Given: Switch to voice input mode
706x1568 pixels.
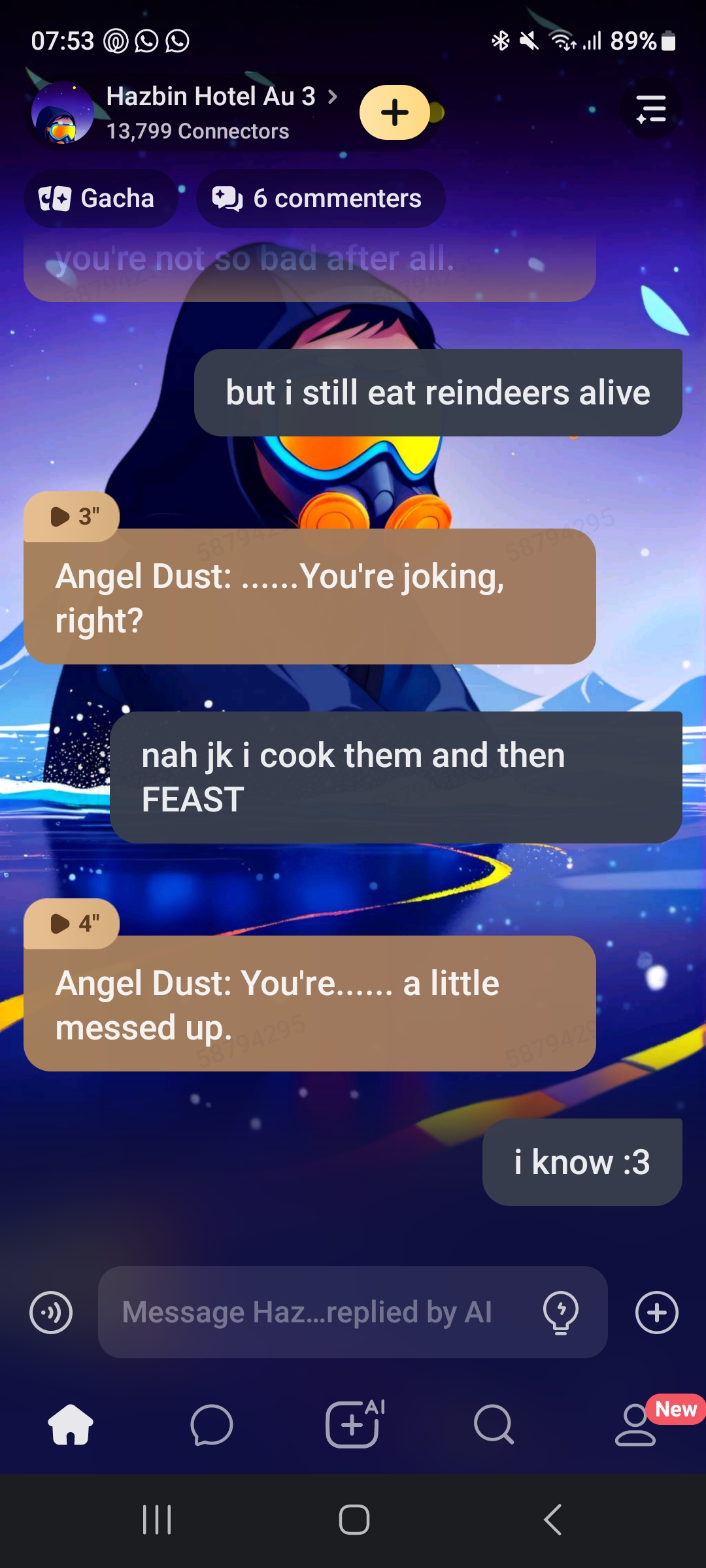Looking at the screenshot, I should [x=51, y=1312].
